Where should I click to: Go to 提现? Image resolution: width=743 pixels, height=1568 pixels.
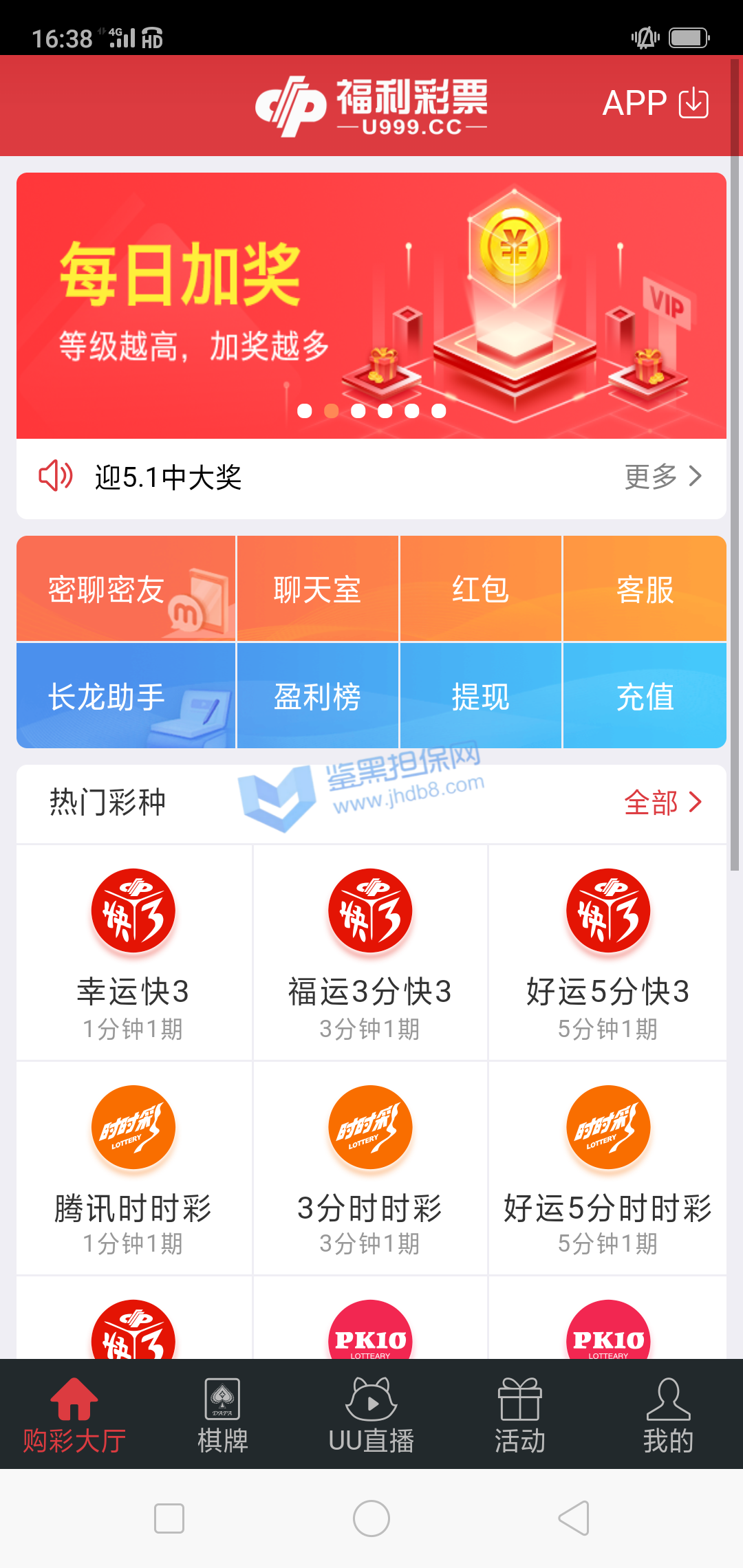[480, 696]
